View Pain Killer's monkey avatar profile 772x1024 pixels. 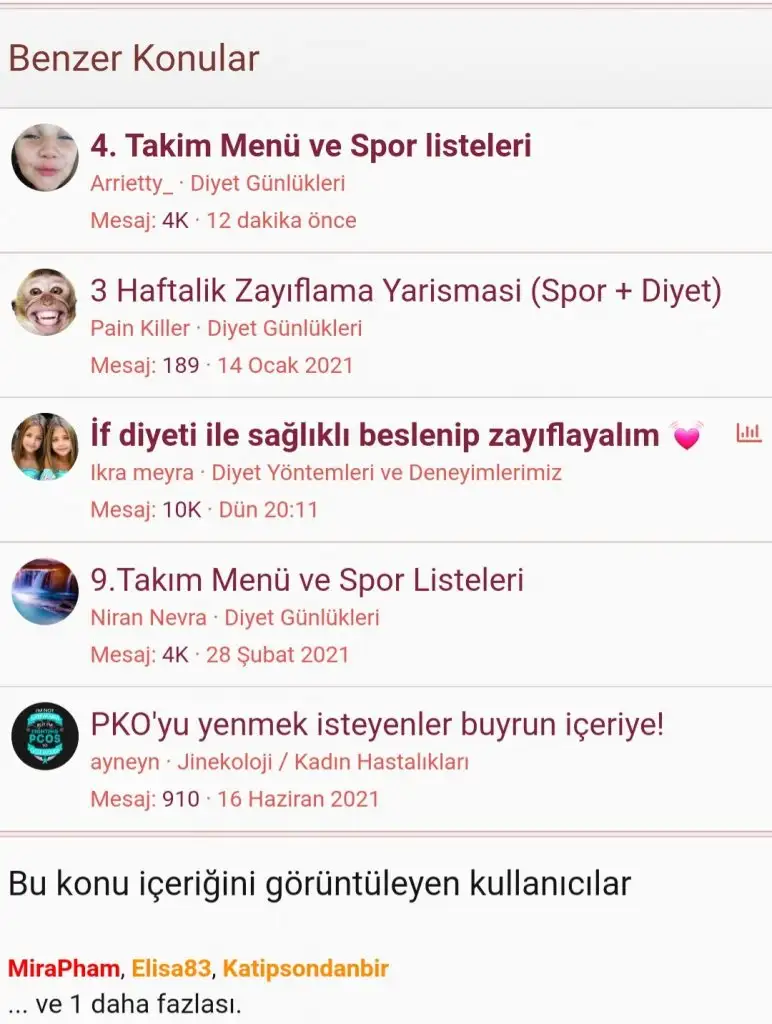point(45,302)
